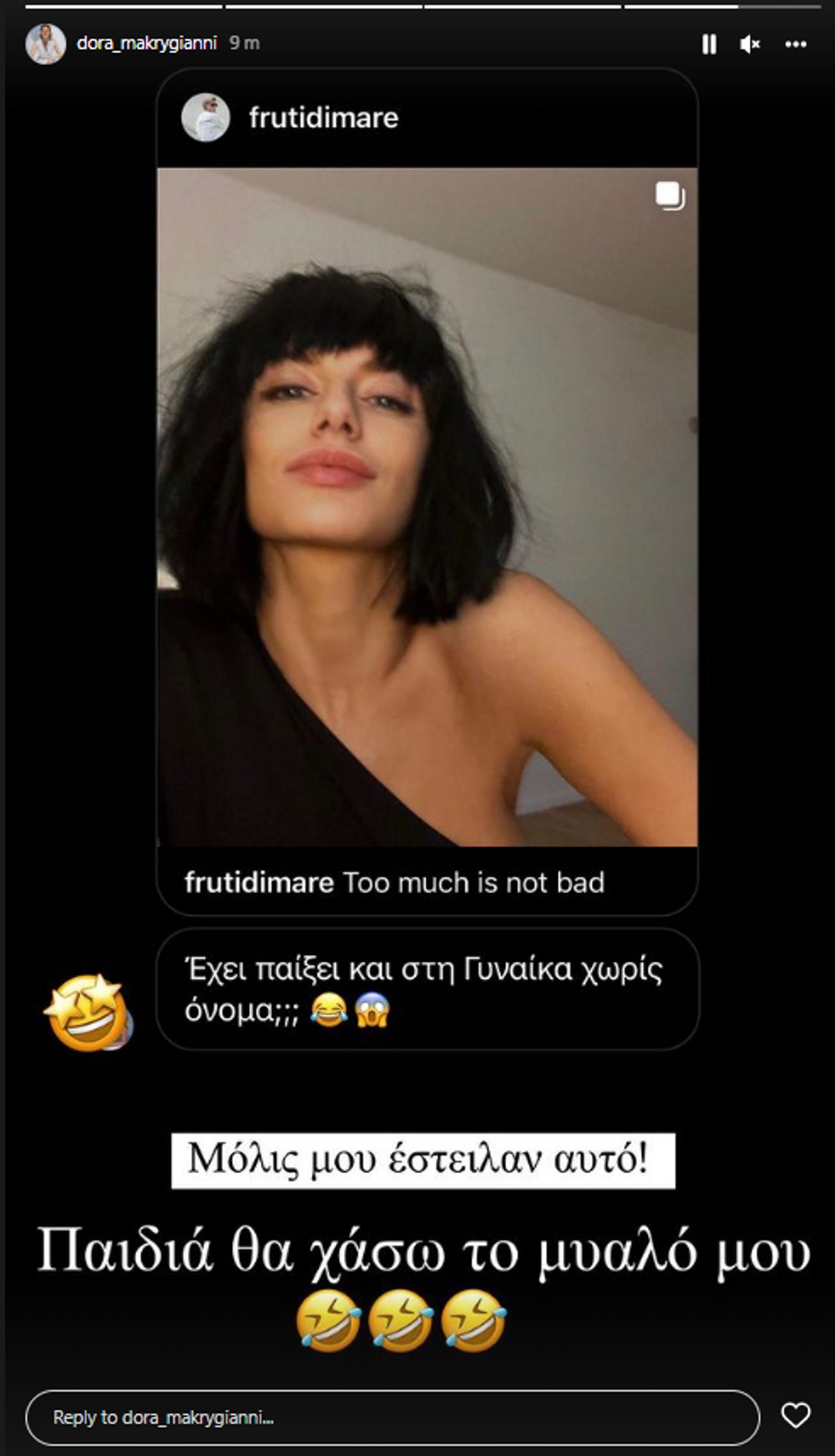Like this story with the heart

[795, 1415]
